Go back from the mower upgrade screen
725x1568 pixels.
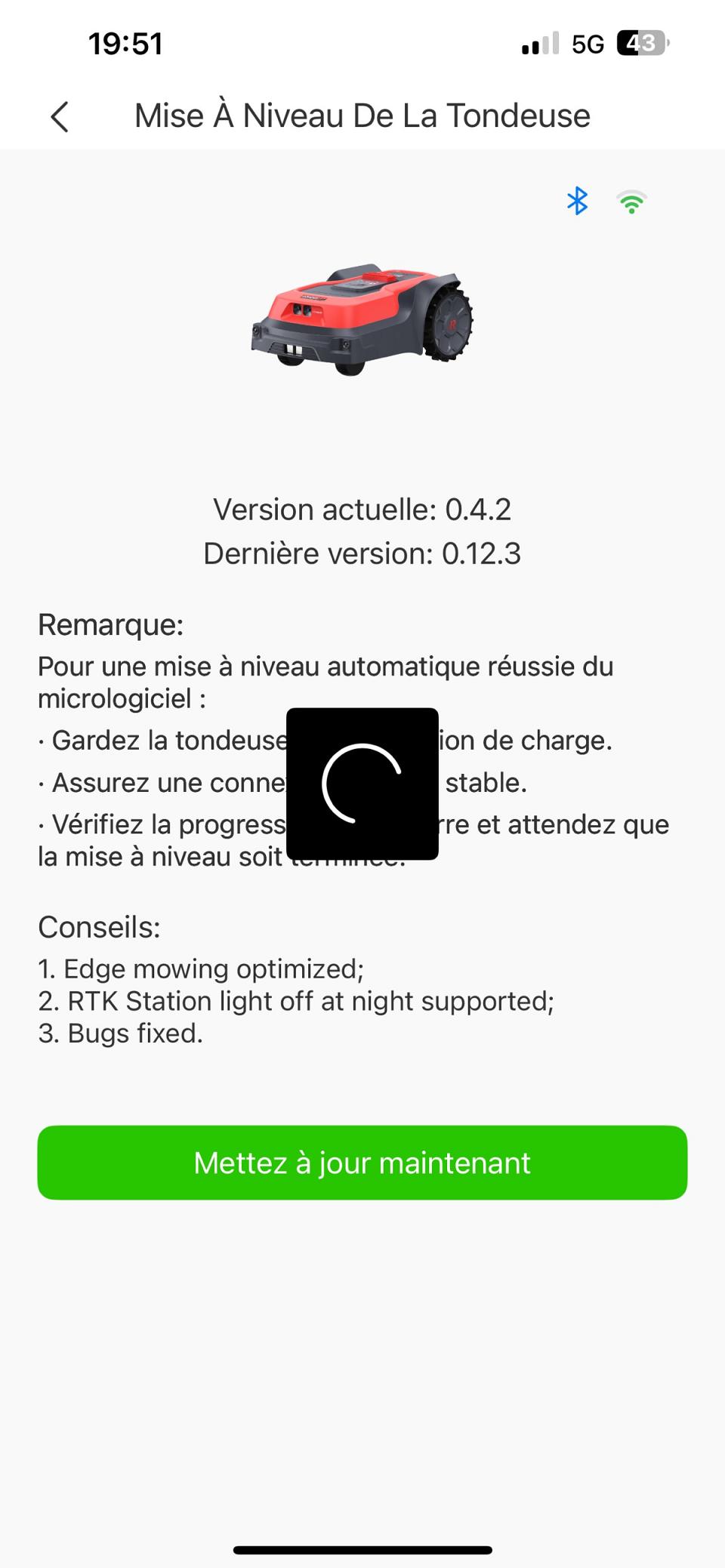pyautogui.click(x=60, y=117)
